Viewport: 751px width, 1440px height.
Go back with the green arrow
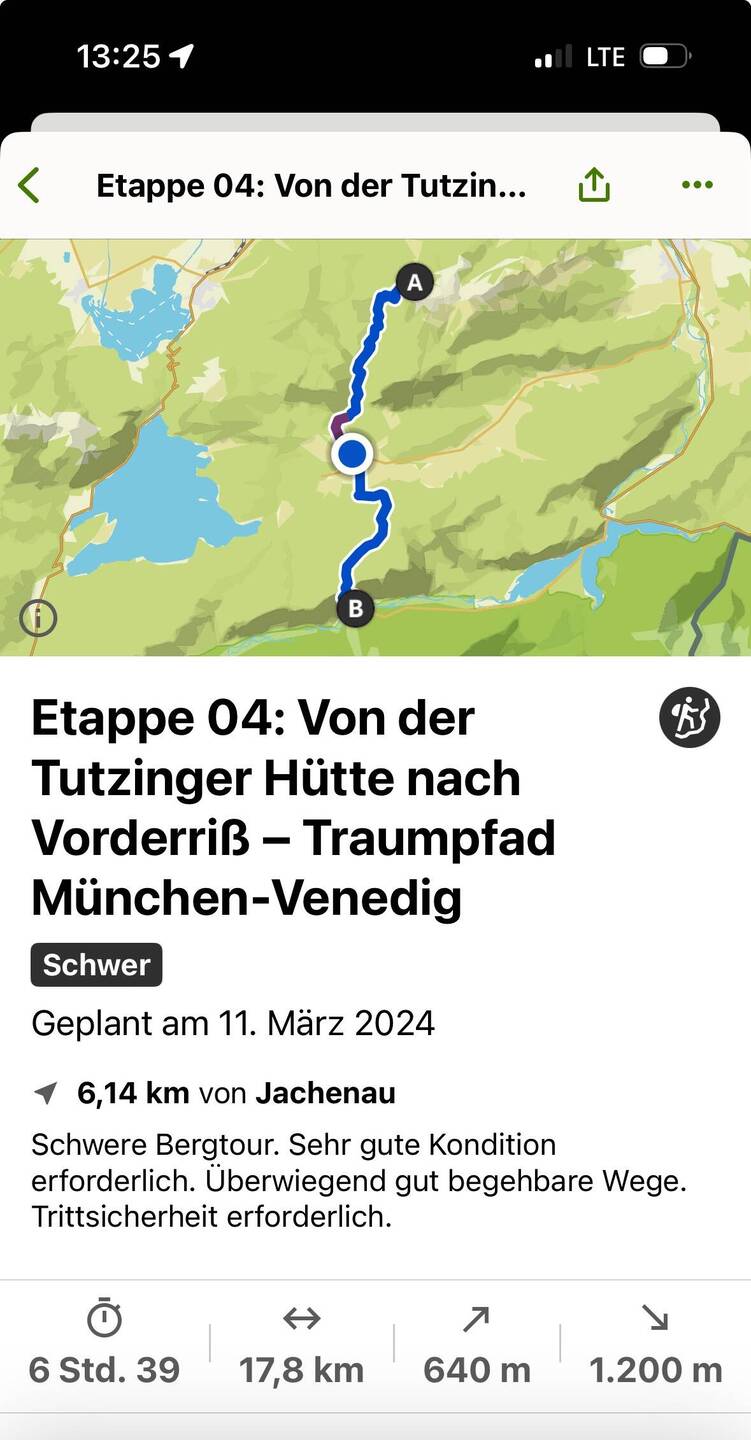(x=29, y=186)
